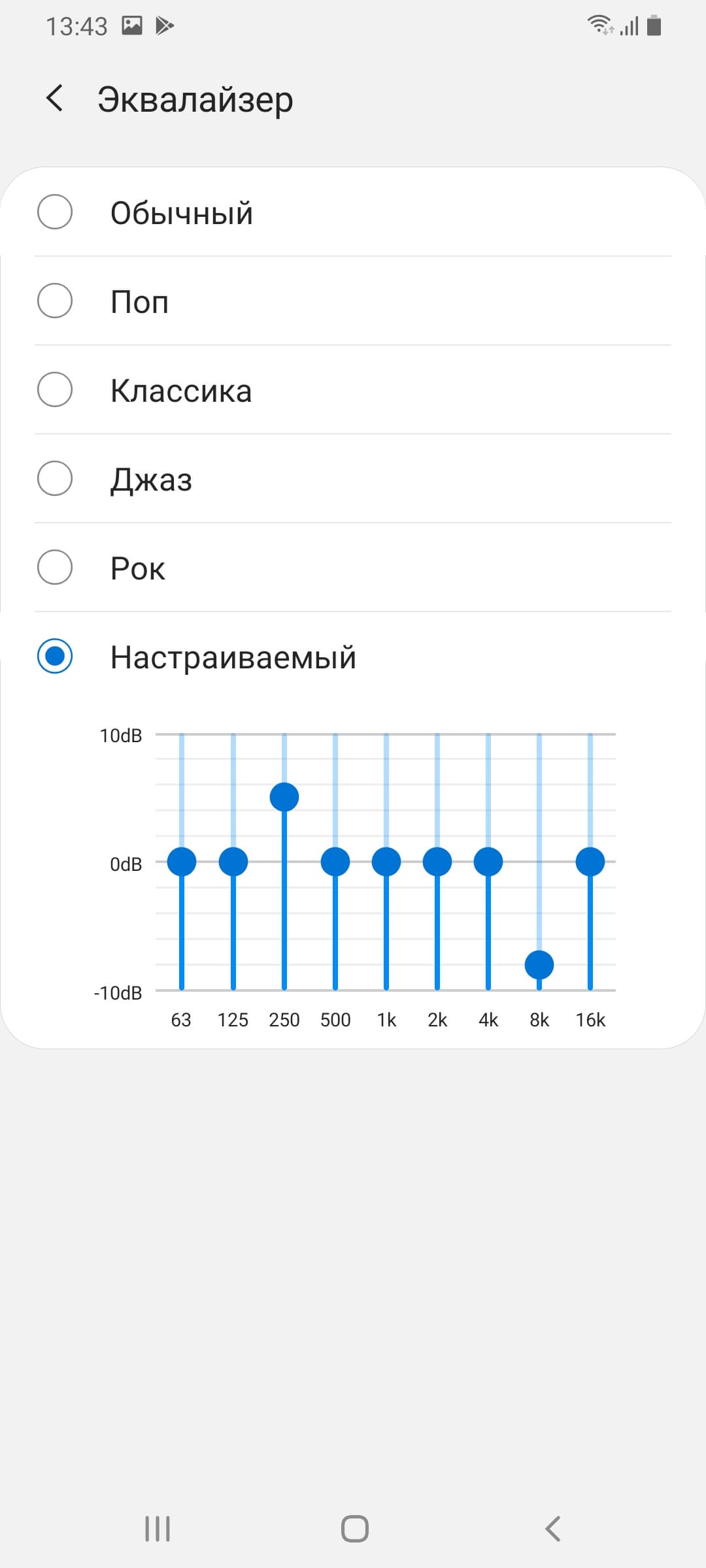Tap the 16k band slider handle
Screen dimensions: 706x1568
[x=590, y=862]
